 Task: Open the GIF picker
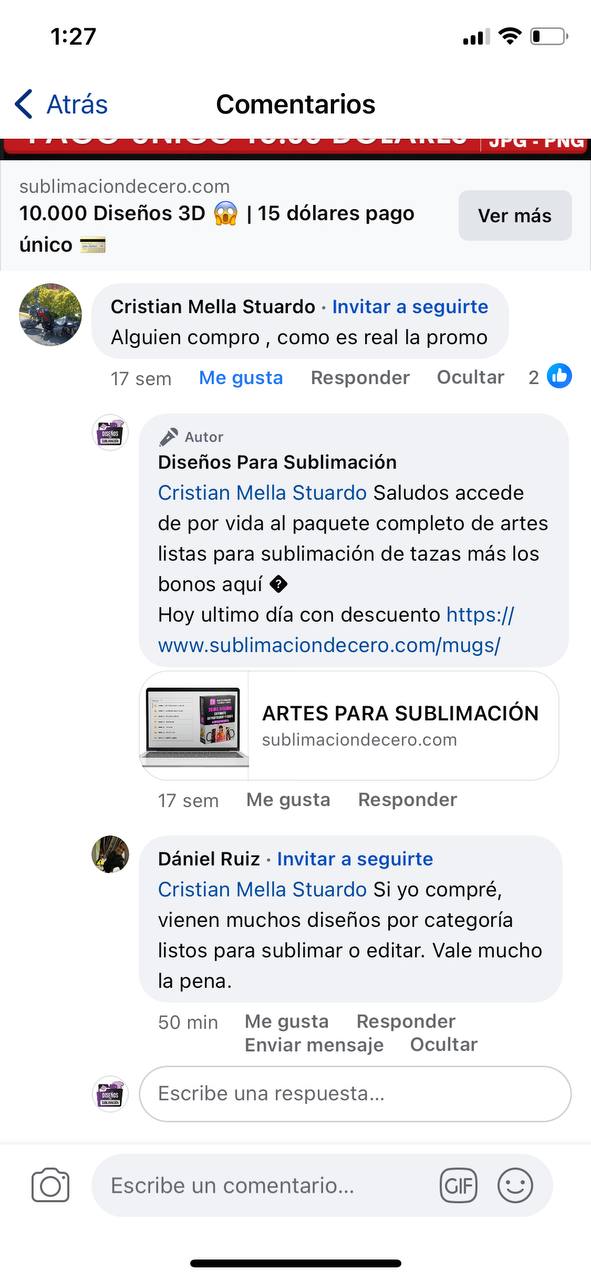pyautogui.click(x=459, y=1186)
